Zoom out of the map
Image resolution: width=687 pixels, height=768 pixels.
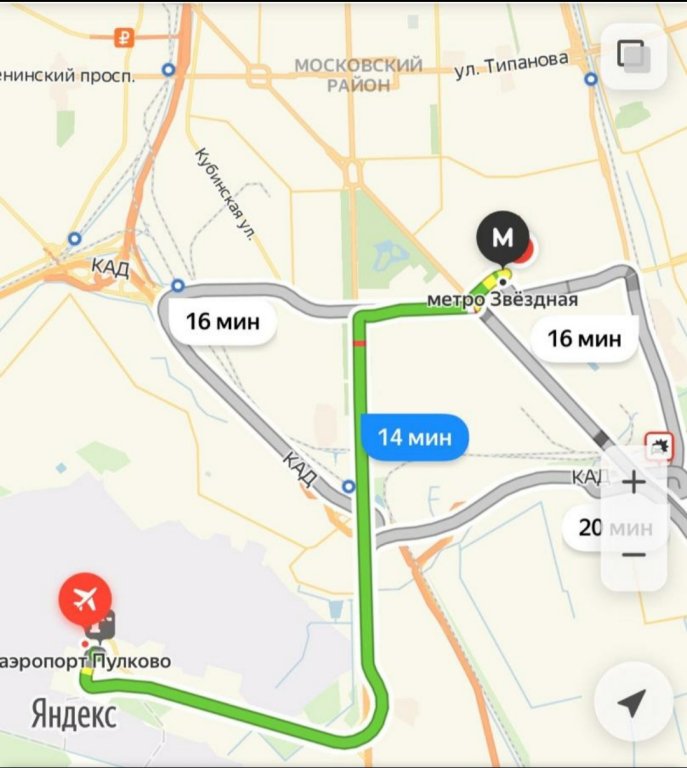[634, 554]
